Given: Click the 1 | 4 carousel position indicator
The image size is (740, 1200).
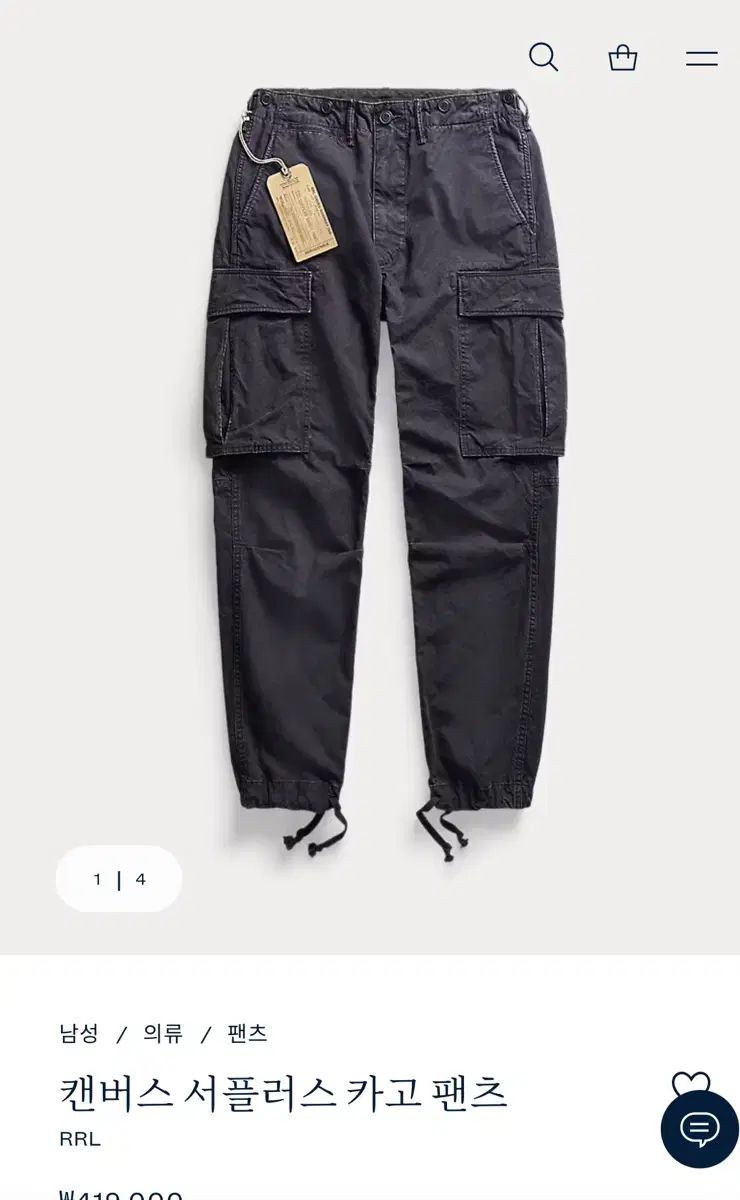Looking at the screenshot, I should tap(118, 879).
